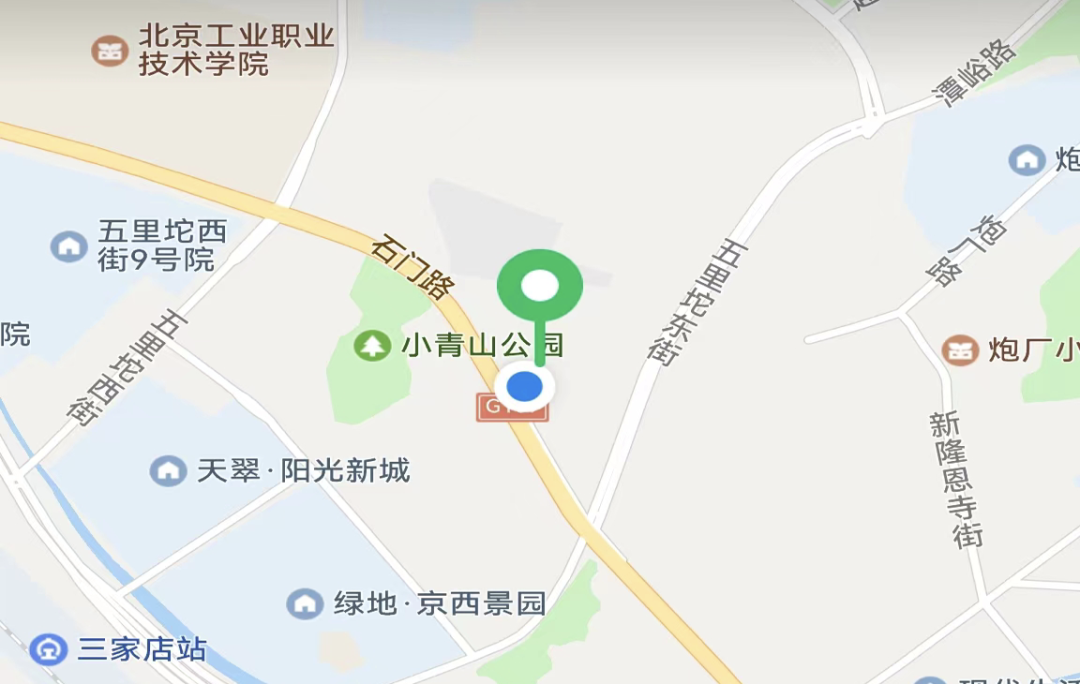The width and height of the screenshot is (1080, 684).
Task: Open 天翠·阳光新城 residential marker
Action: coord(168,470)
